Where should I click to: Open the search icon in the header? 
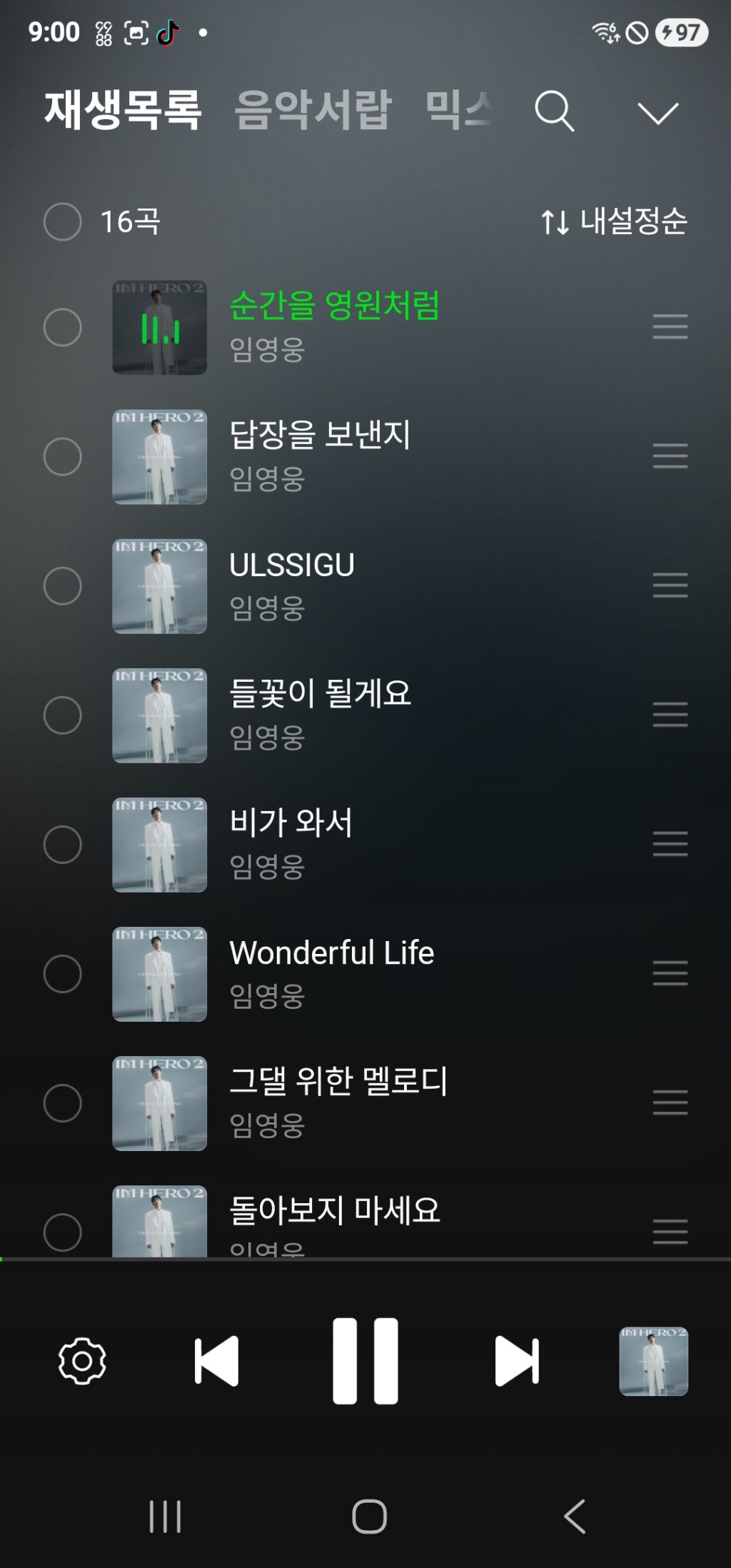click(554, 111)
